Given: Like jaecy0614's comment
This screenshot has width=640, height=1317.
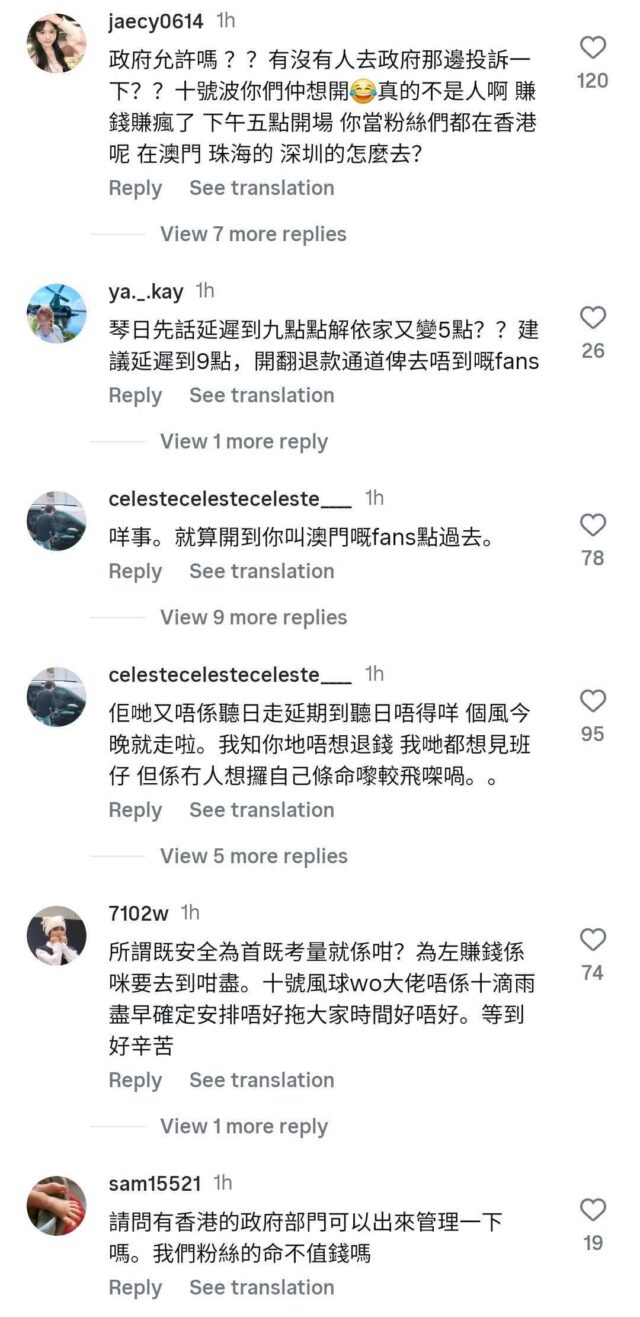Looking at the screenshot, I should (x=593, y=47).
